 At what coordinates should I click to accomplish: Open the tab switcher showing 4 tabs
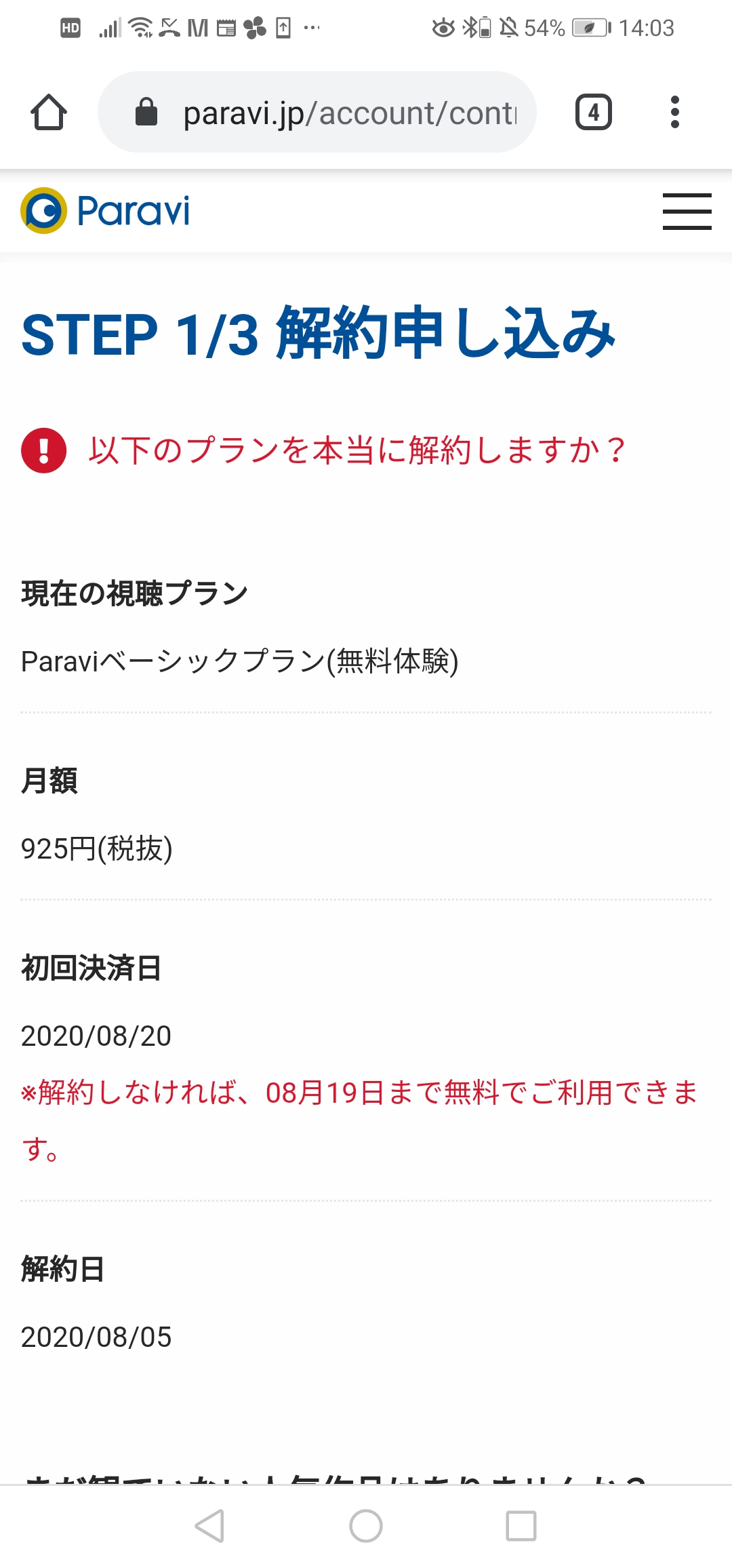[594, 112]
